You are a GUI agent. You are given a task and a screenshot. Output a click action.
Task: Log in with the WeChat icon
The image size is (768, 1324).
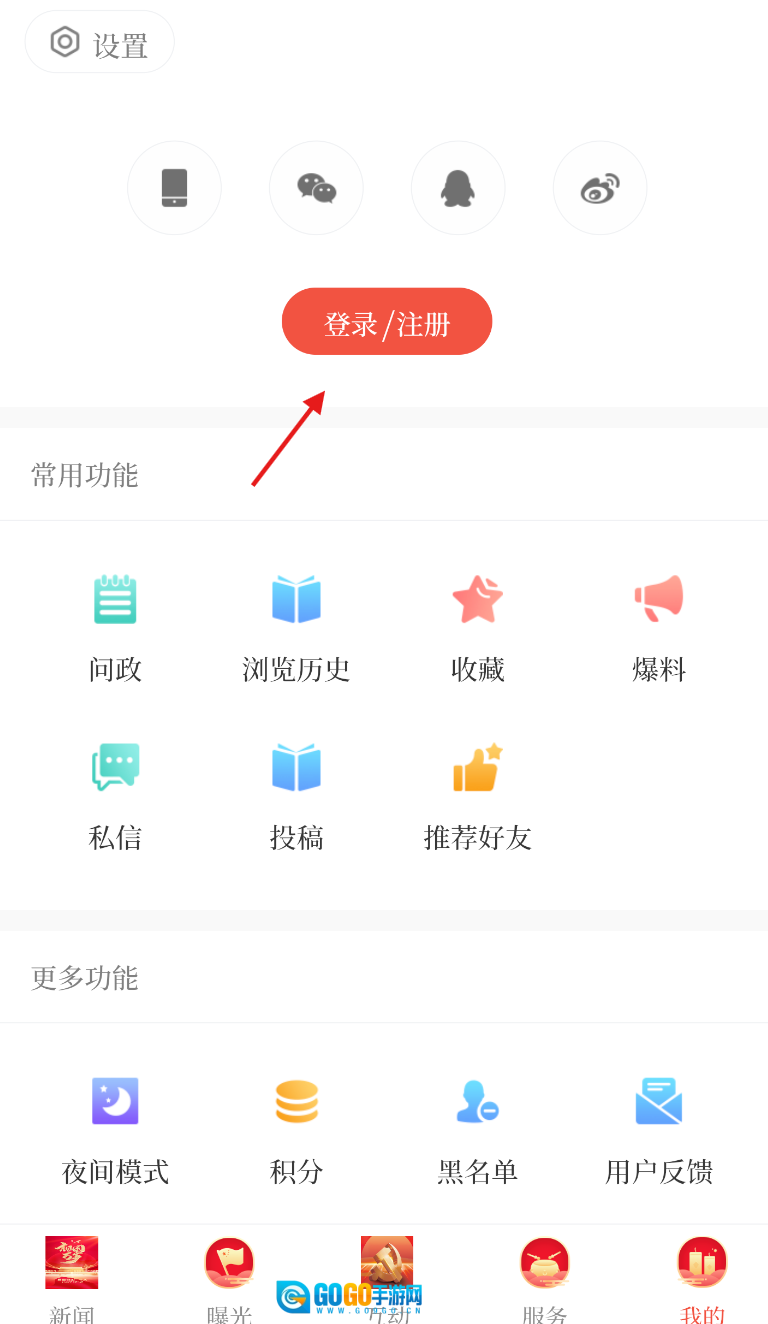click(x=316, y=188)
